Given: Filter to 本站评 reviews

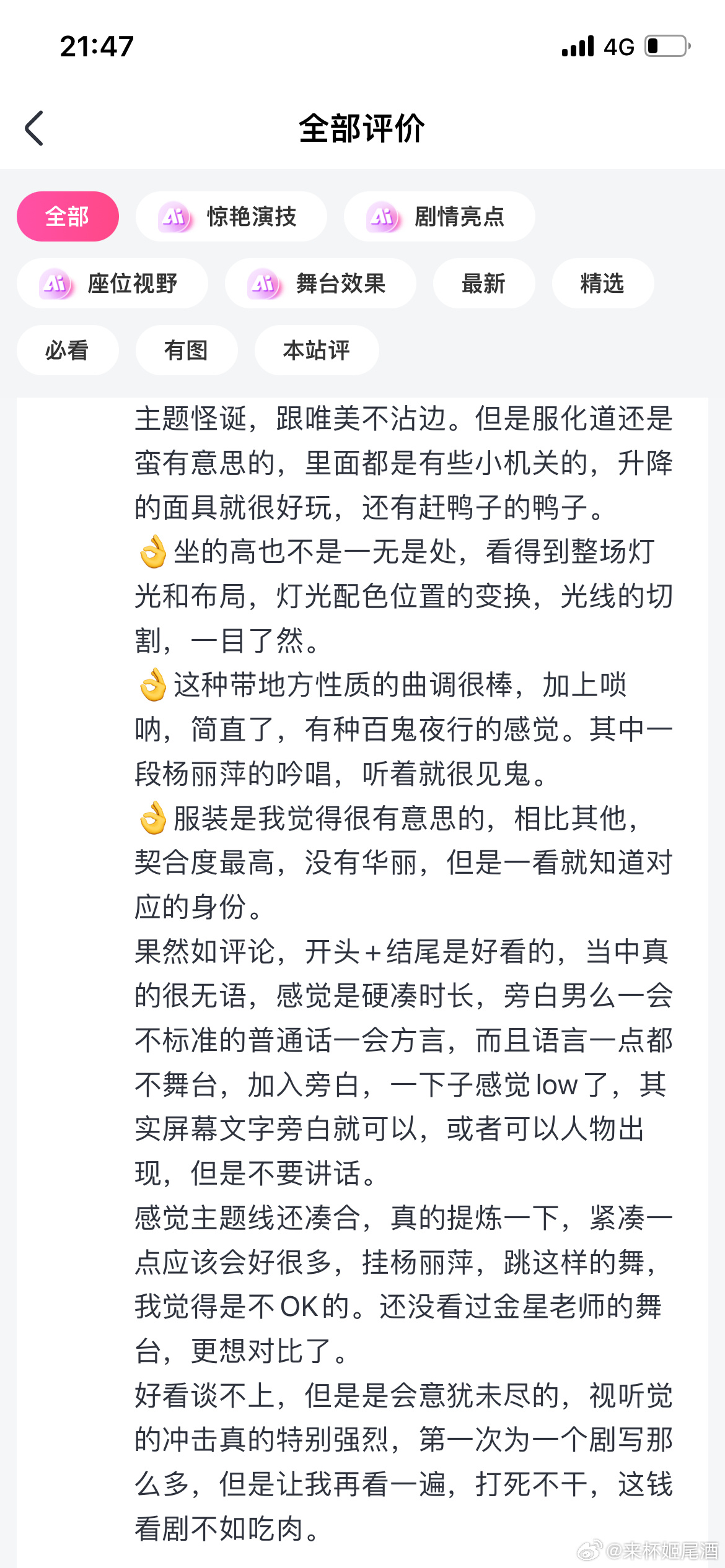Looking at the screenshot, I should click(x=317, y=350).
